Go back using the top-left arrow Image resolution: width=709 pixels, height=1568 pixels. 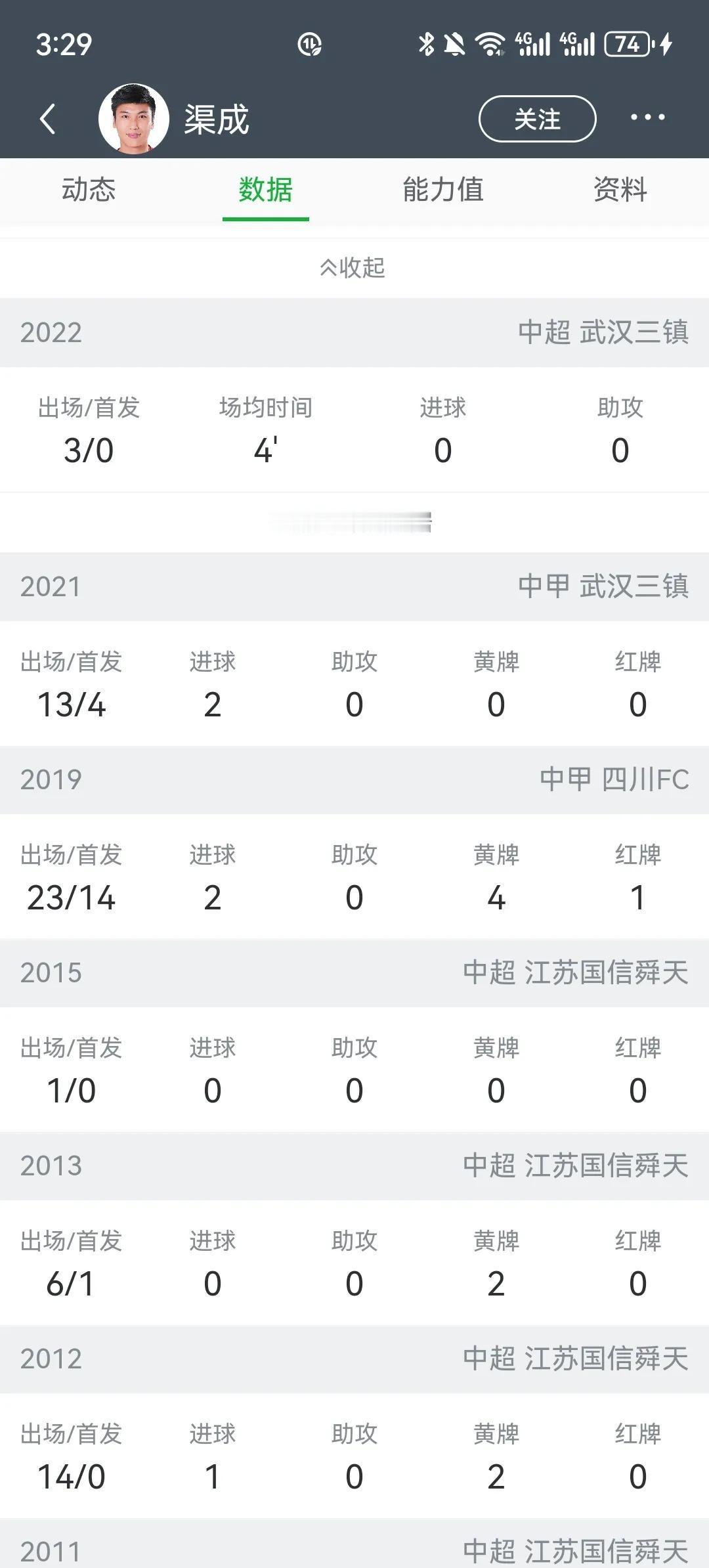click(x=48, y=119)
